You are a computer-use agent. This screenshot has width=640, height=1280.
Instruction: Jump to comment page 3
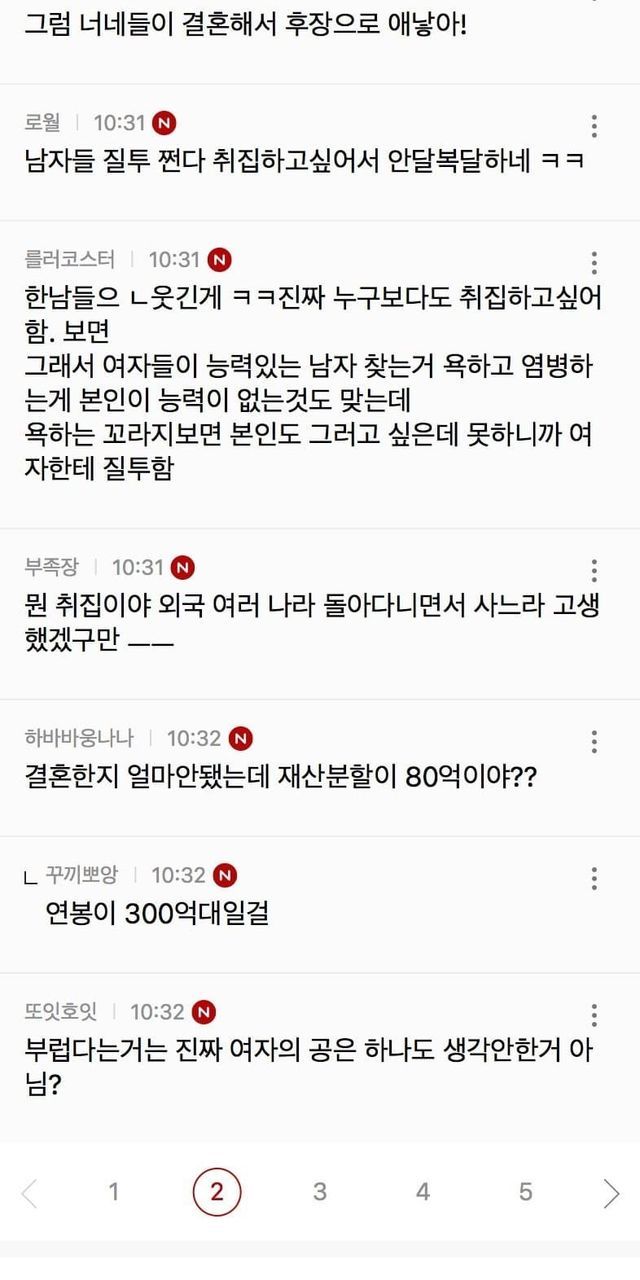(320, 1192)
